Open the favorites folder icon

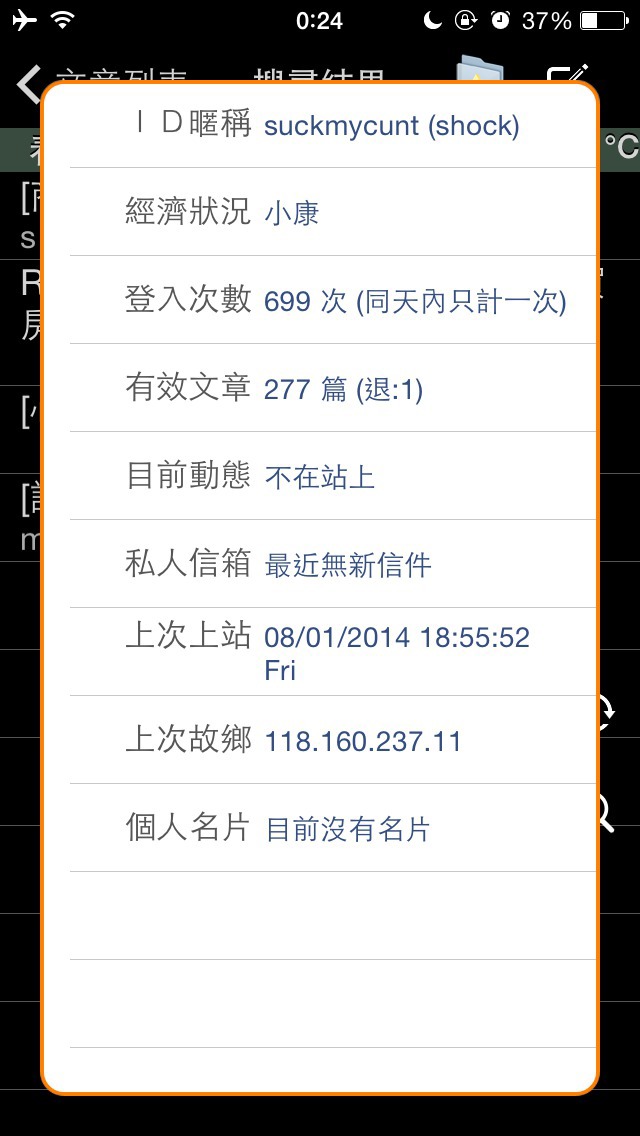tap(479, 68)
